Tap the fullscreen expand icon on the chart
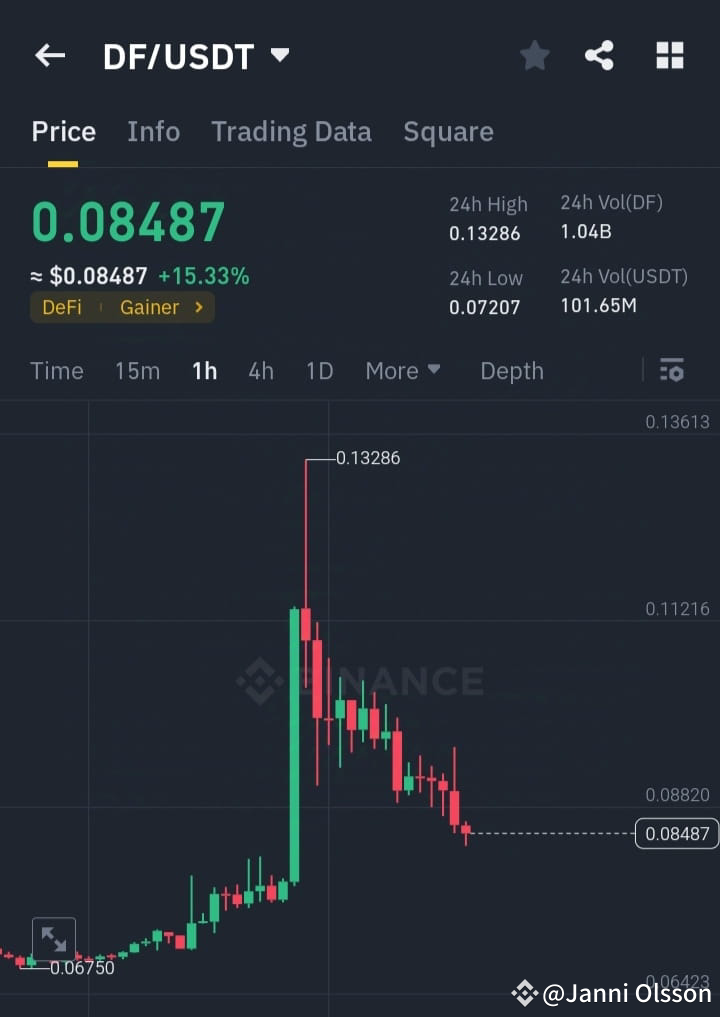Viewport: 720px width, 1017px height. click(x=54, y=938)
